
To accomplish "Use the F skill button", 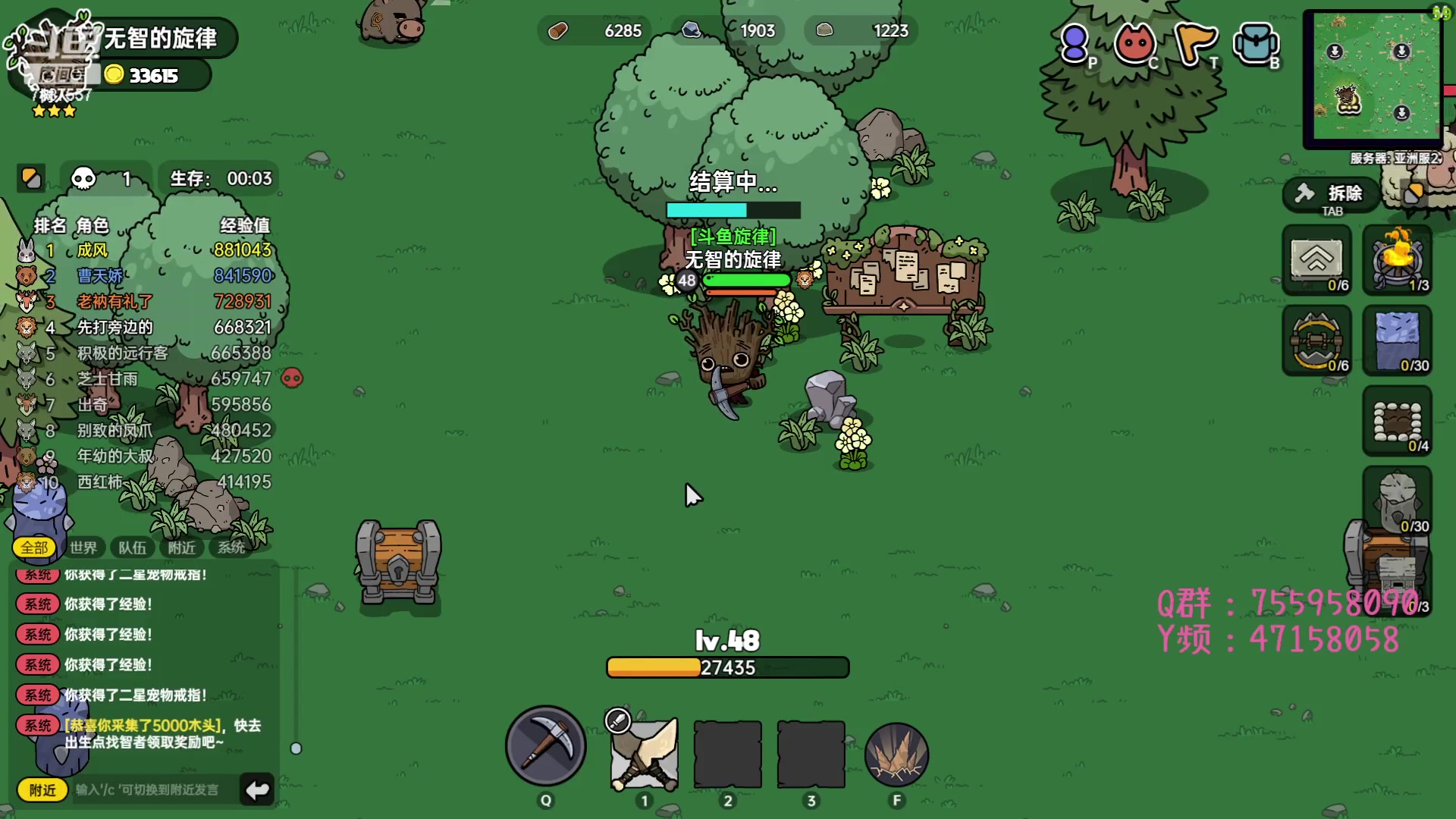I will [x=896, y=755].
